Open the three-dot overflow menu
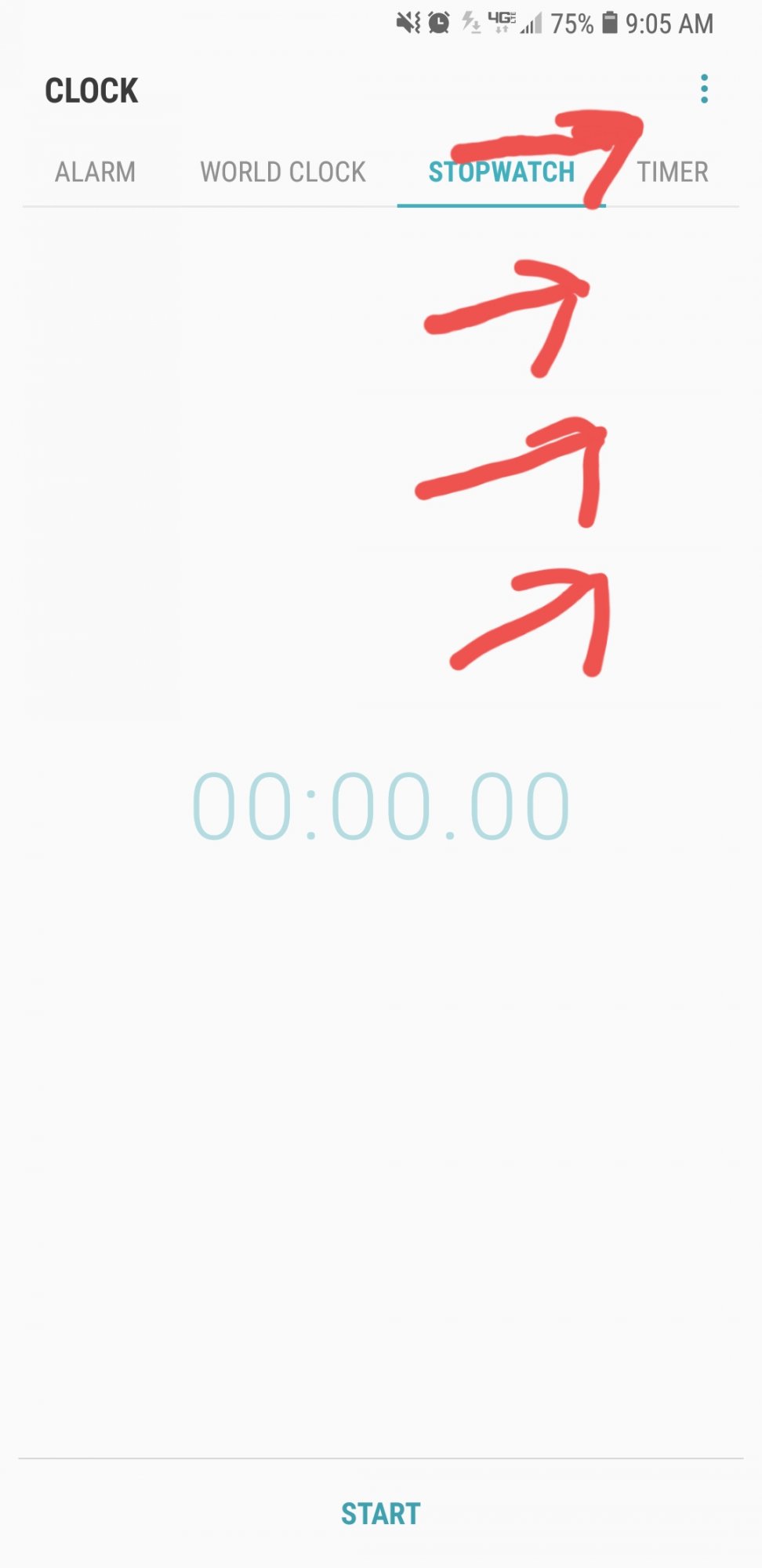This screenshot has height=1568, width=762. 704,89
